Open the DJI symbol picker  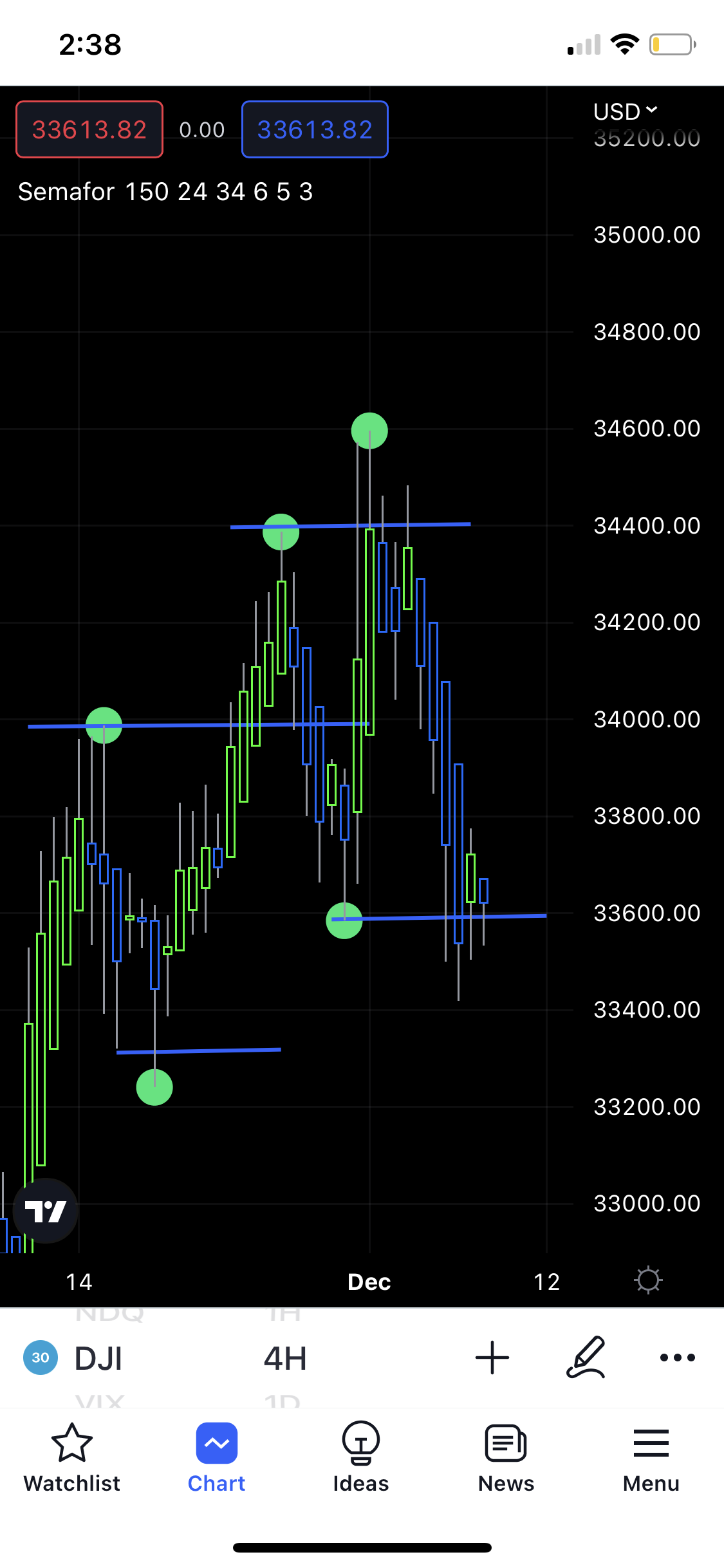[x=98, y=1358]
